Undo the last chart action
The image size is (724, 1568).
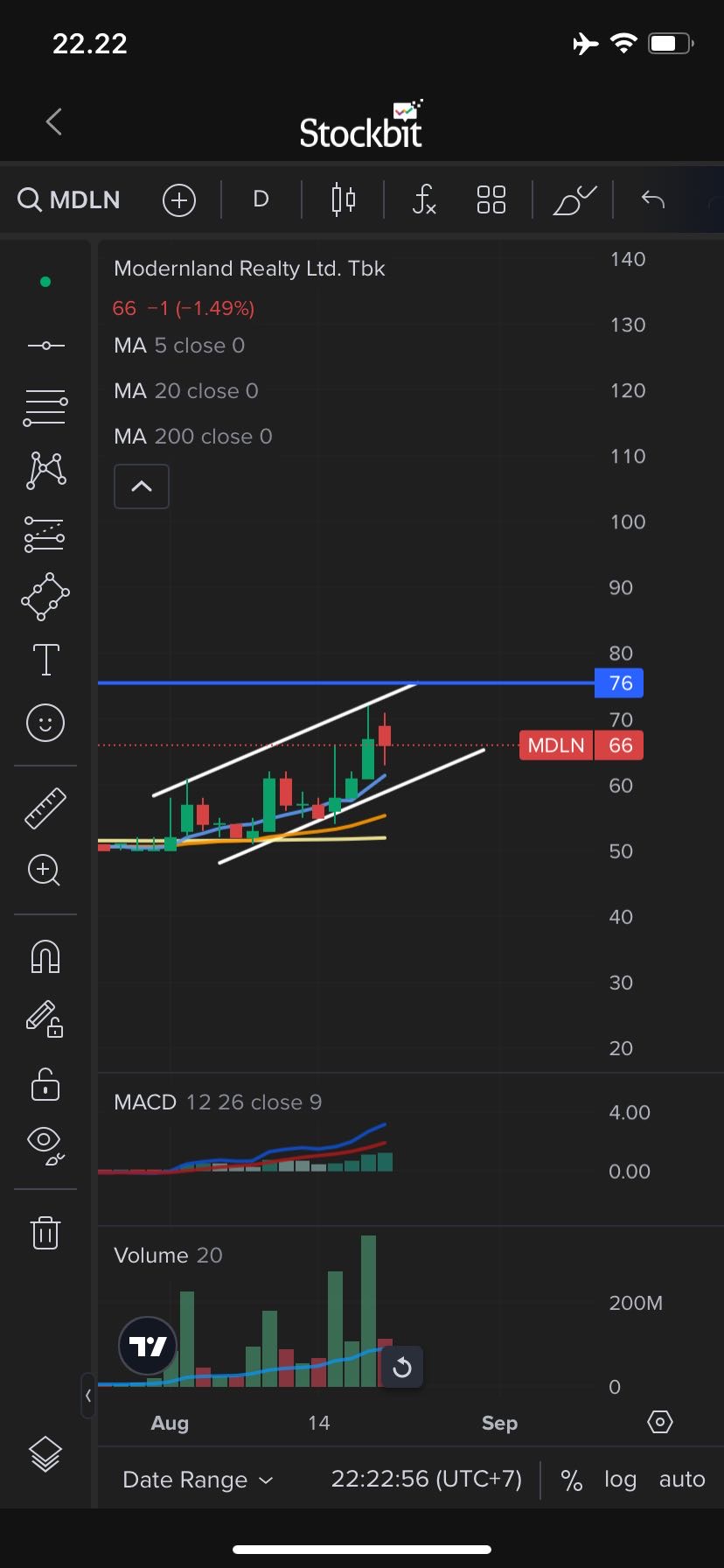pyautogui.click(x=653, y=199)
